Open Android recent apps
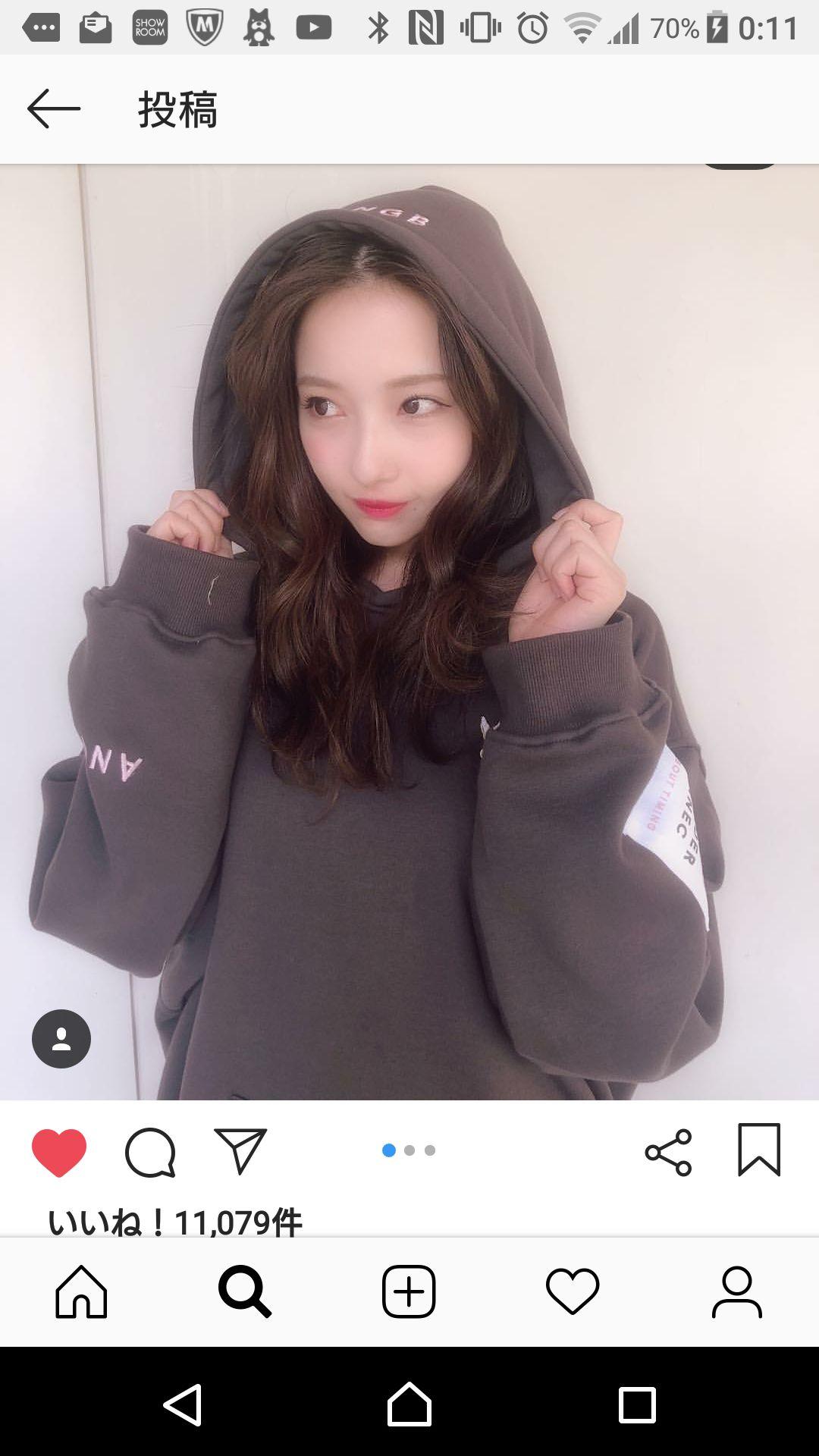Screen dimensions: 819x1456 click(637, 1405)
